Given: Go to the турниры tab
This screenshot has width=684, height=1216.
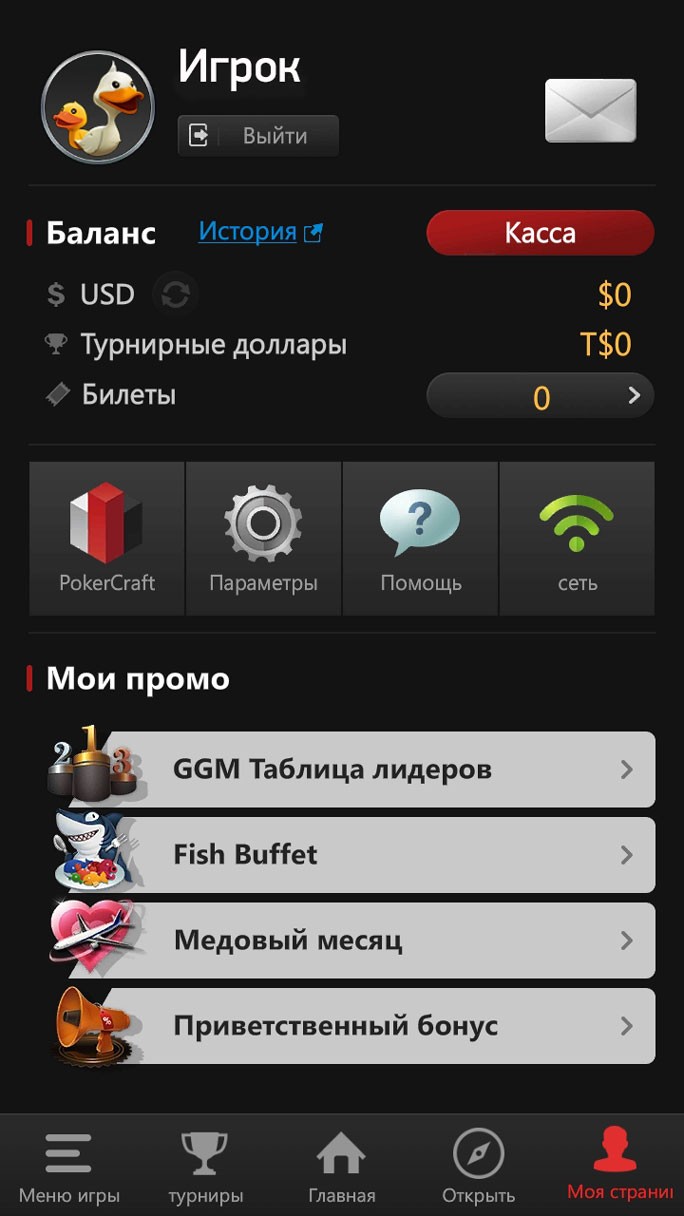Looking at the screenshot, I should tap(205, 1166).
